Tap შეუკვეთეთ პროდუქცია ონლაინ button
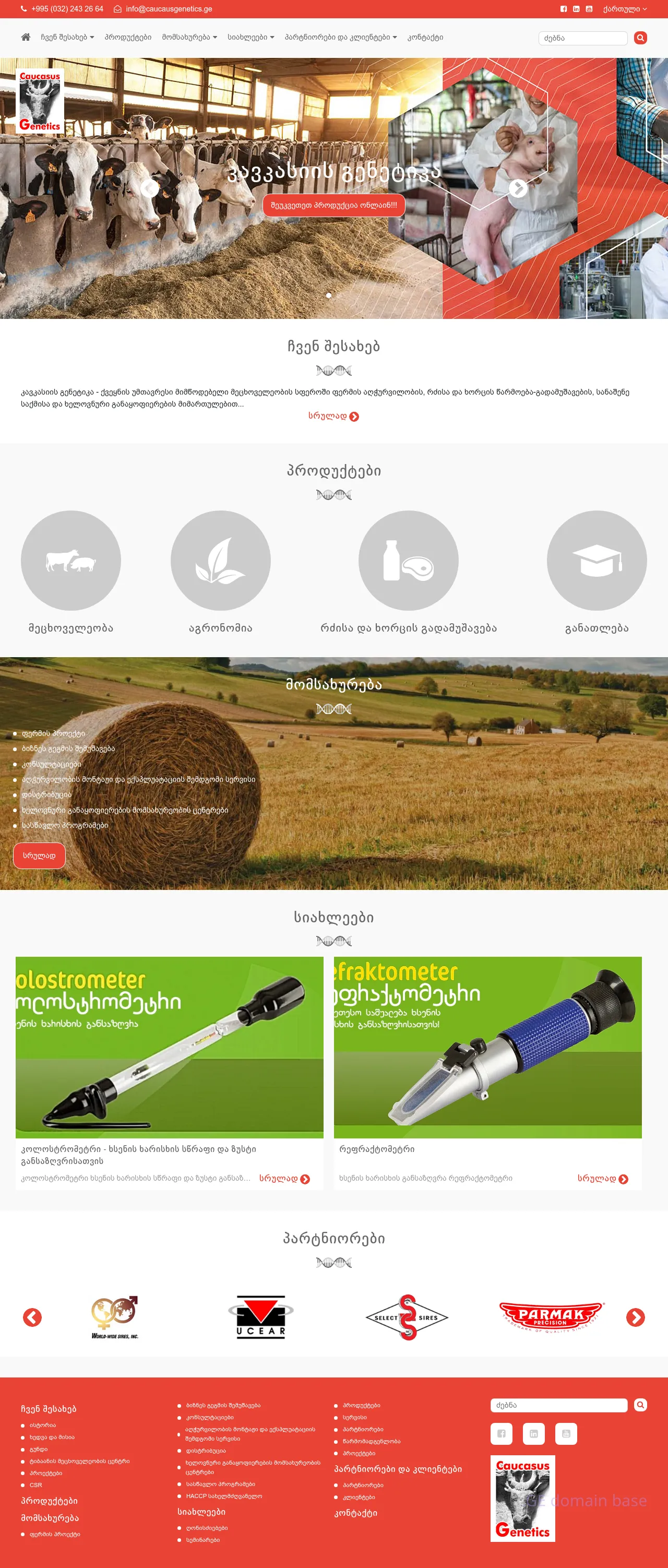The width and height of the screenshot is (668, 1568). click(333, 206)
